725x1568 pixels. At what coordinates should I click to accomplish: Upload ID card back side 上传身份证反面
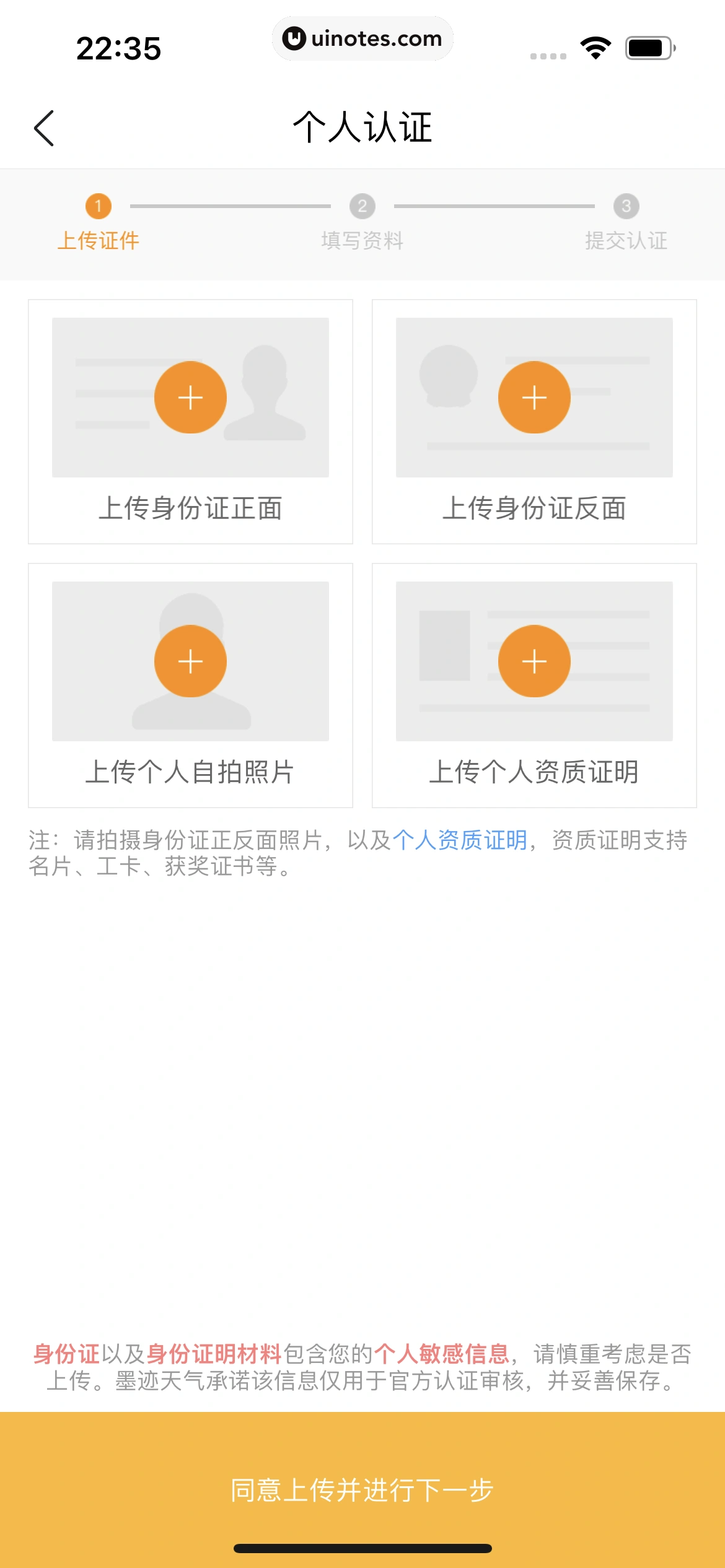(x=534, y=398)
